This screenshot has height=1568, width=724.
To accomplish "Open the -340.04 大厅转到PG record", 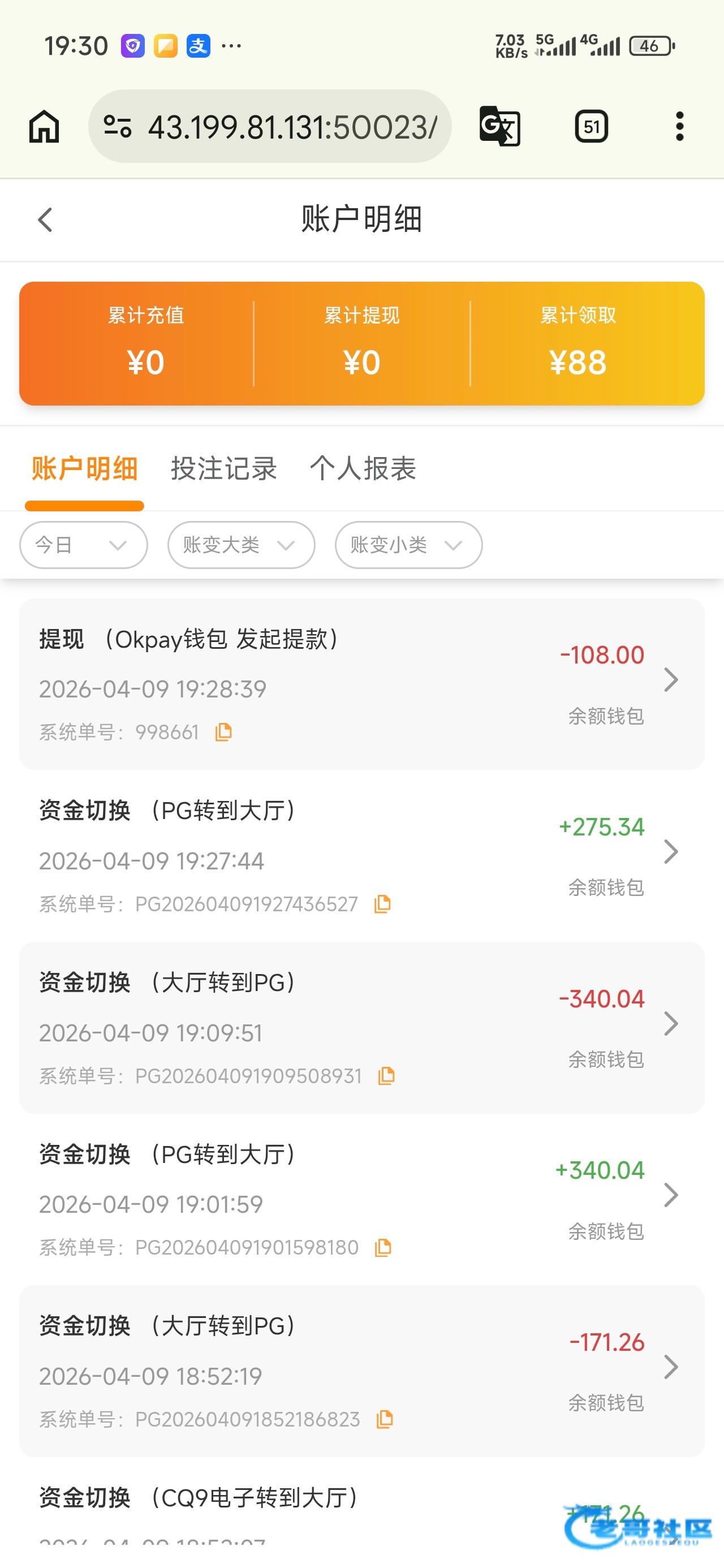I will pos(361,1027).
